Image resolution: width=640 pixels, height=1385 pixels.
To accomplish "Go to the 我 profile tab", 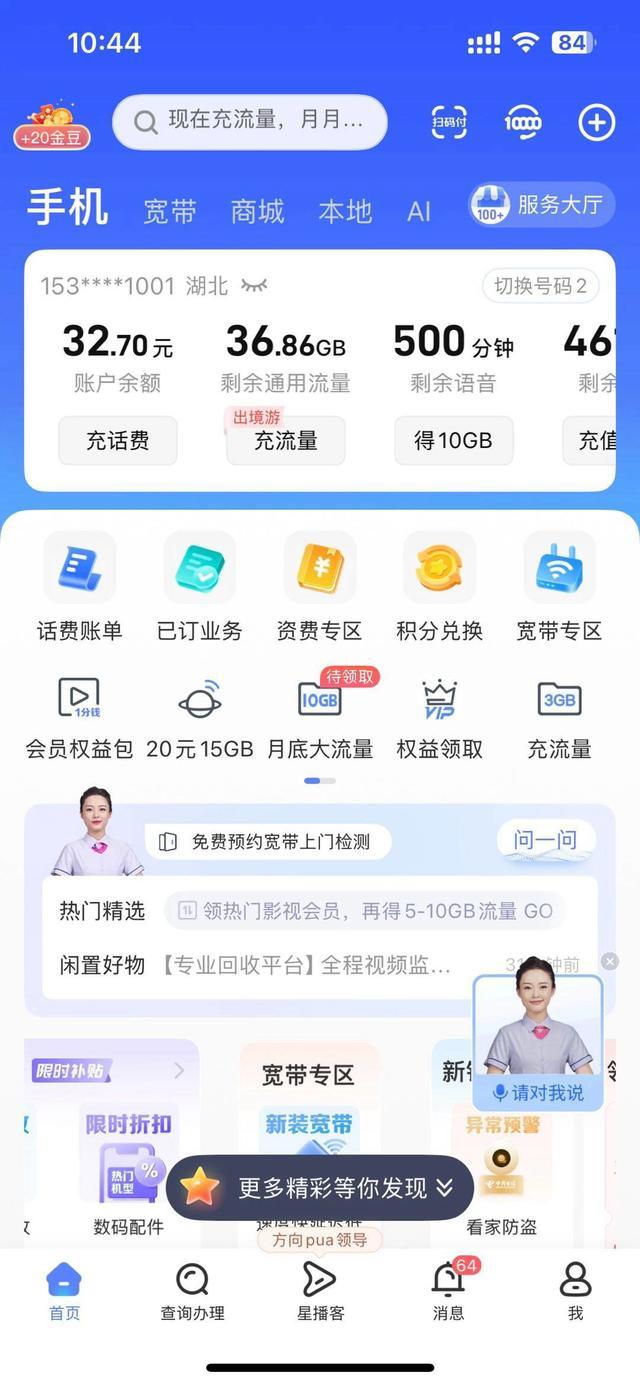I will (575, 1291).
